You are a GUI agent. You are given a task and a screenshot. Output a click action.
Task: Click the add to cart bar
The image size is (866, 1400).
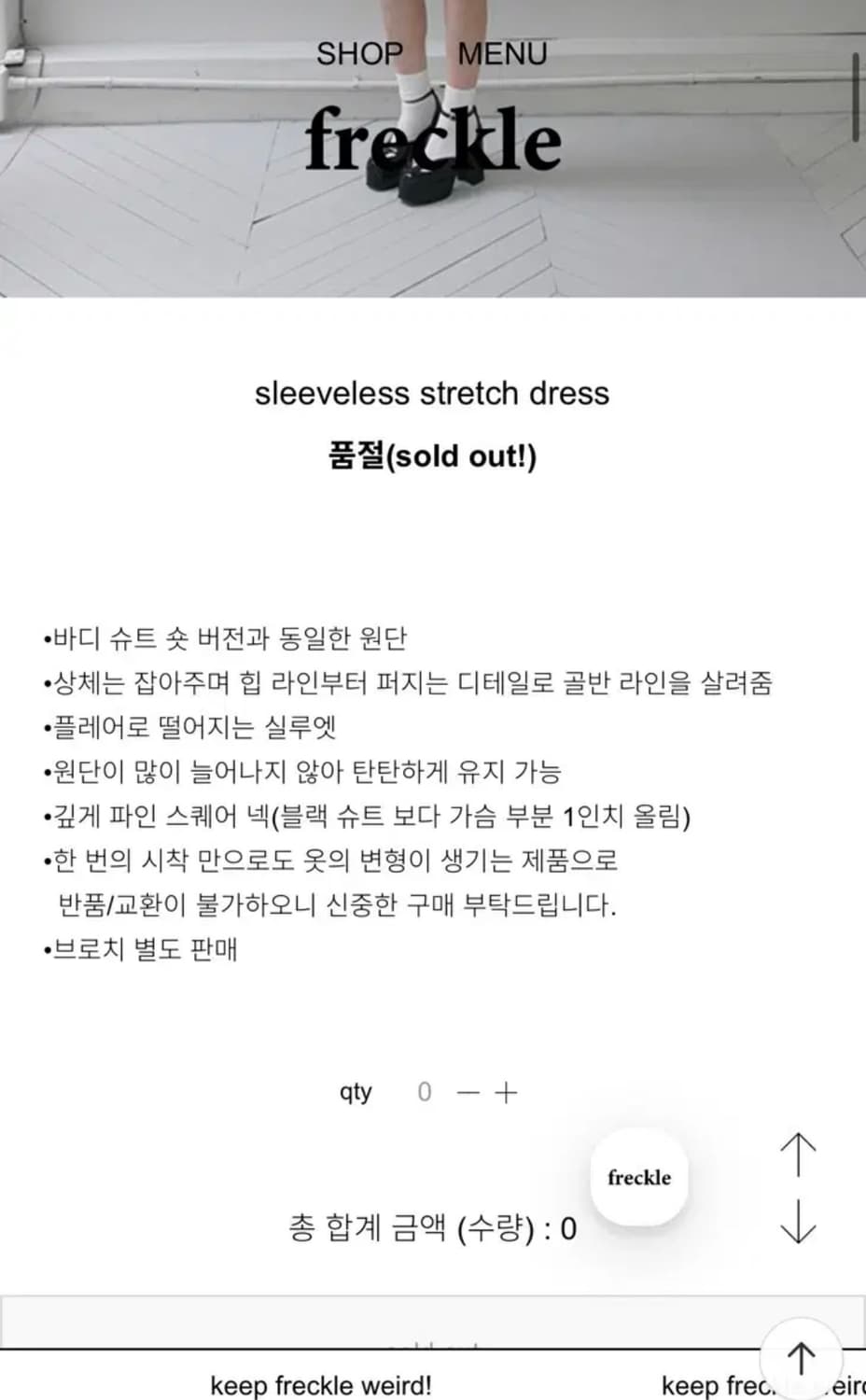pyautogui.click(x=433, y=1316)
